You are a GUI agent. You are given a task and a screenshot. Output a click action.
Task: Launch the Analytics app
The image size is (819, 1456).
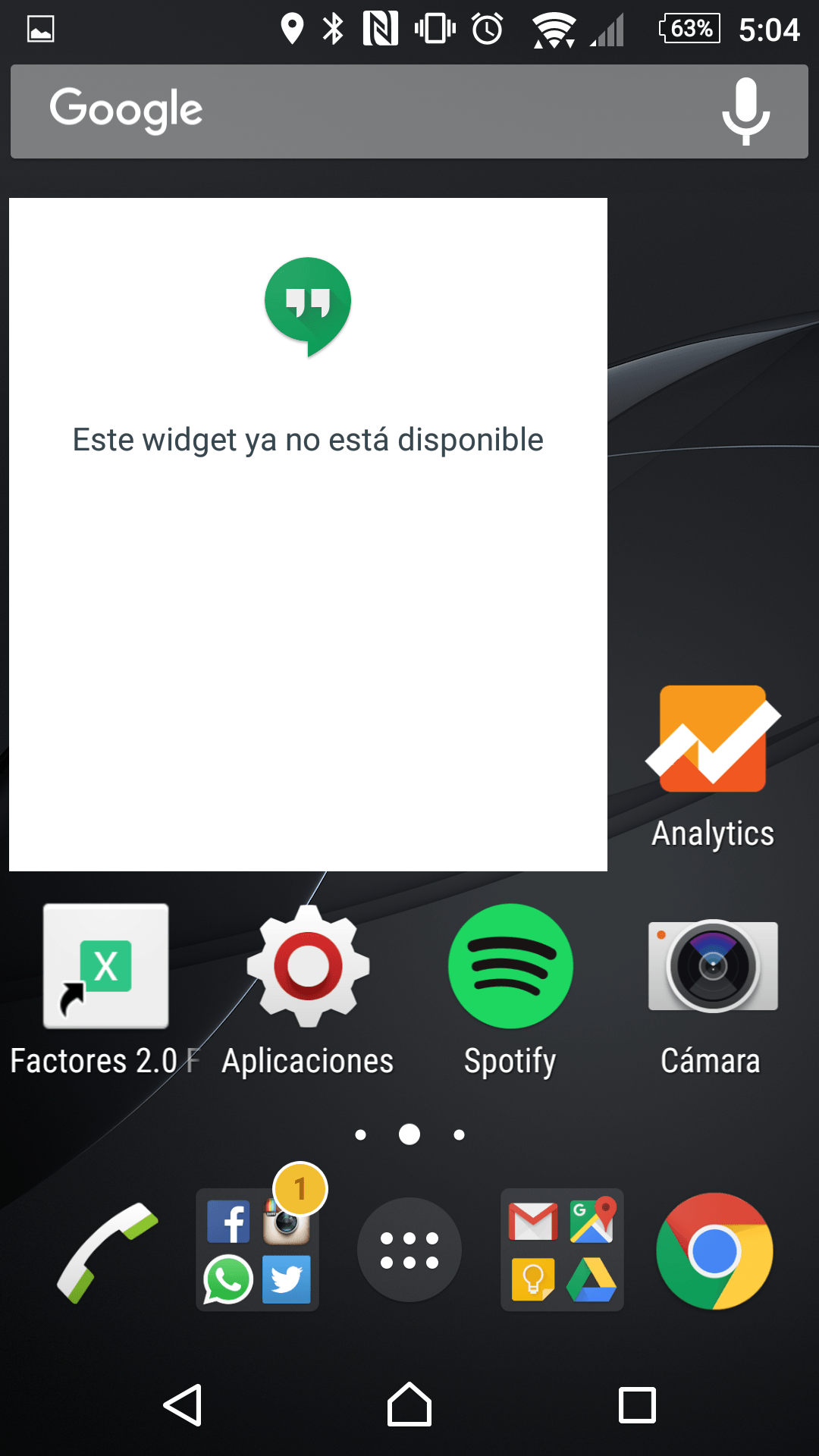pyautogui.click(x=713, y=767)
